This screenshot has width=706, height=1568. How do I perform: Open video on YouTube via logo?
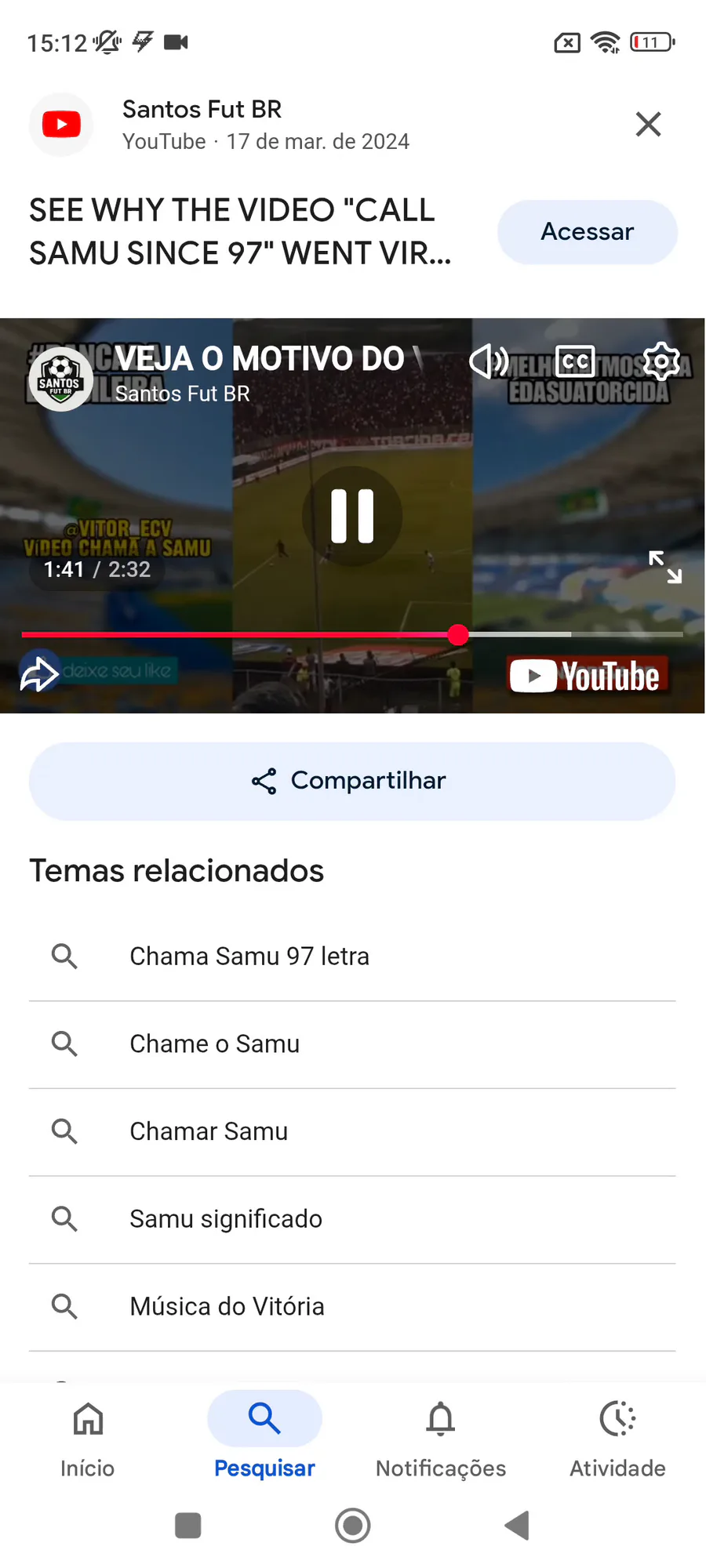click(587, 677)
